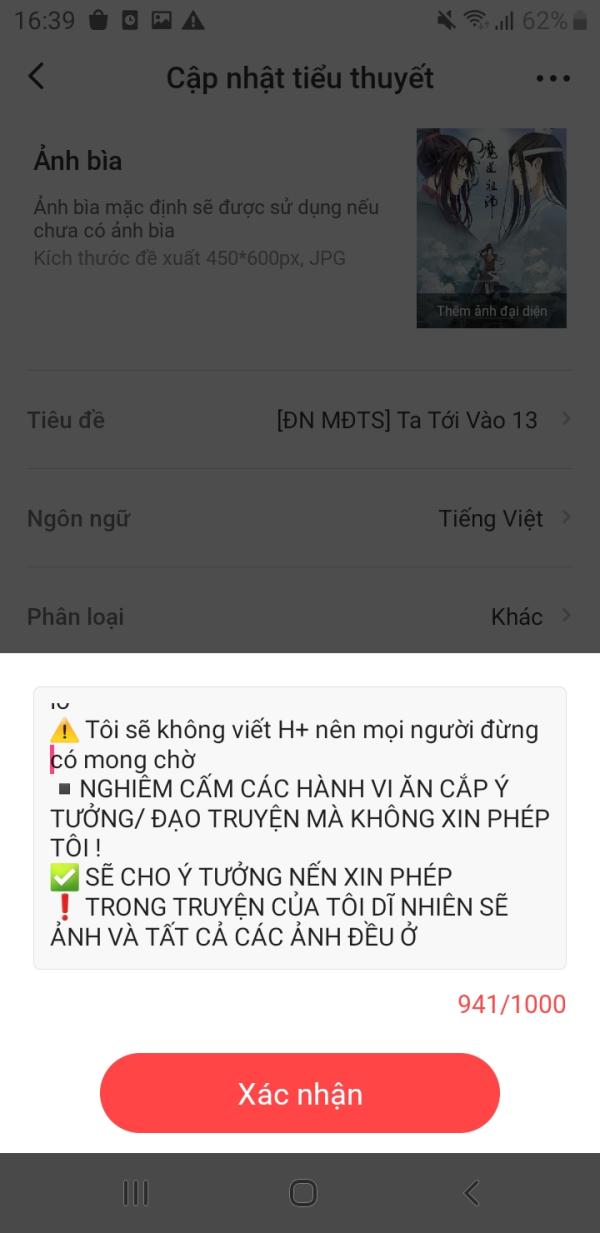600x1233 pixels.
Task: Tap the Xác nhận confirm button
Action: pos(299,1092)
